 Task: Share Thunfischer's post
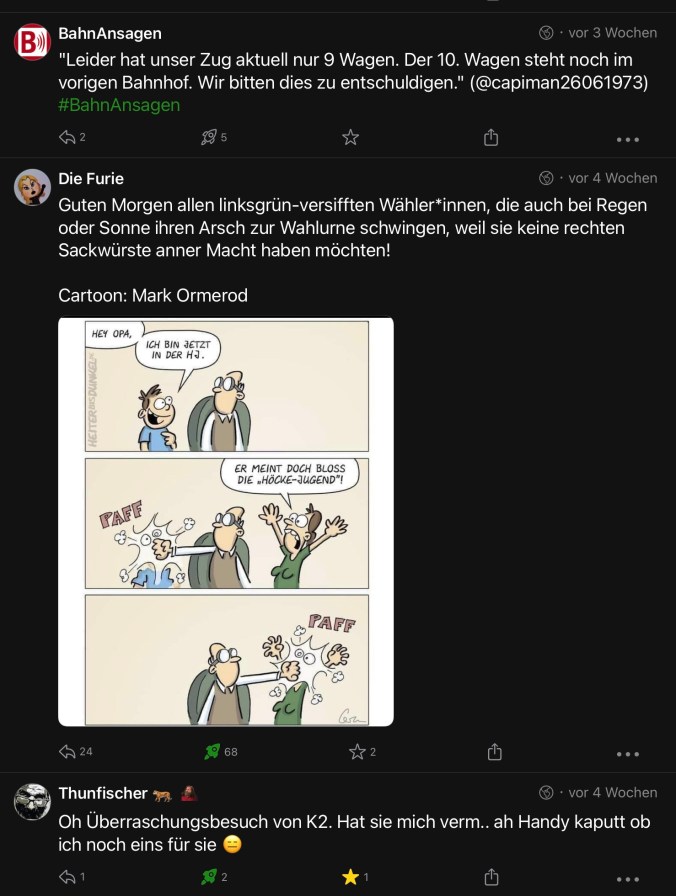[x=491, y=877]
